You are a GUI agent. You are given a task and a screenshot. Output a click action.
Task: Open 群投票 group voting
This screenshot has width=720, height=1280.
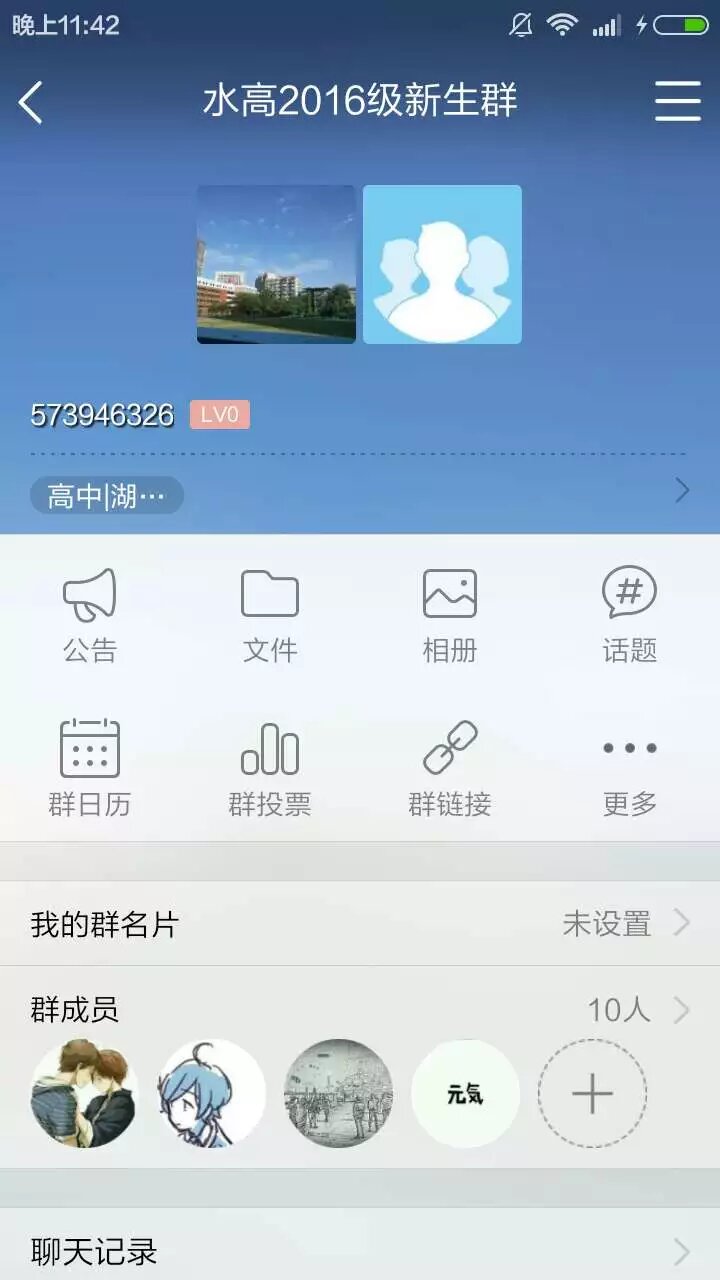coord(270,768)
